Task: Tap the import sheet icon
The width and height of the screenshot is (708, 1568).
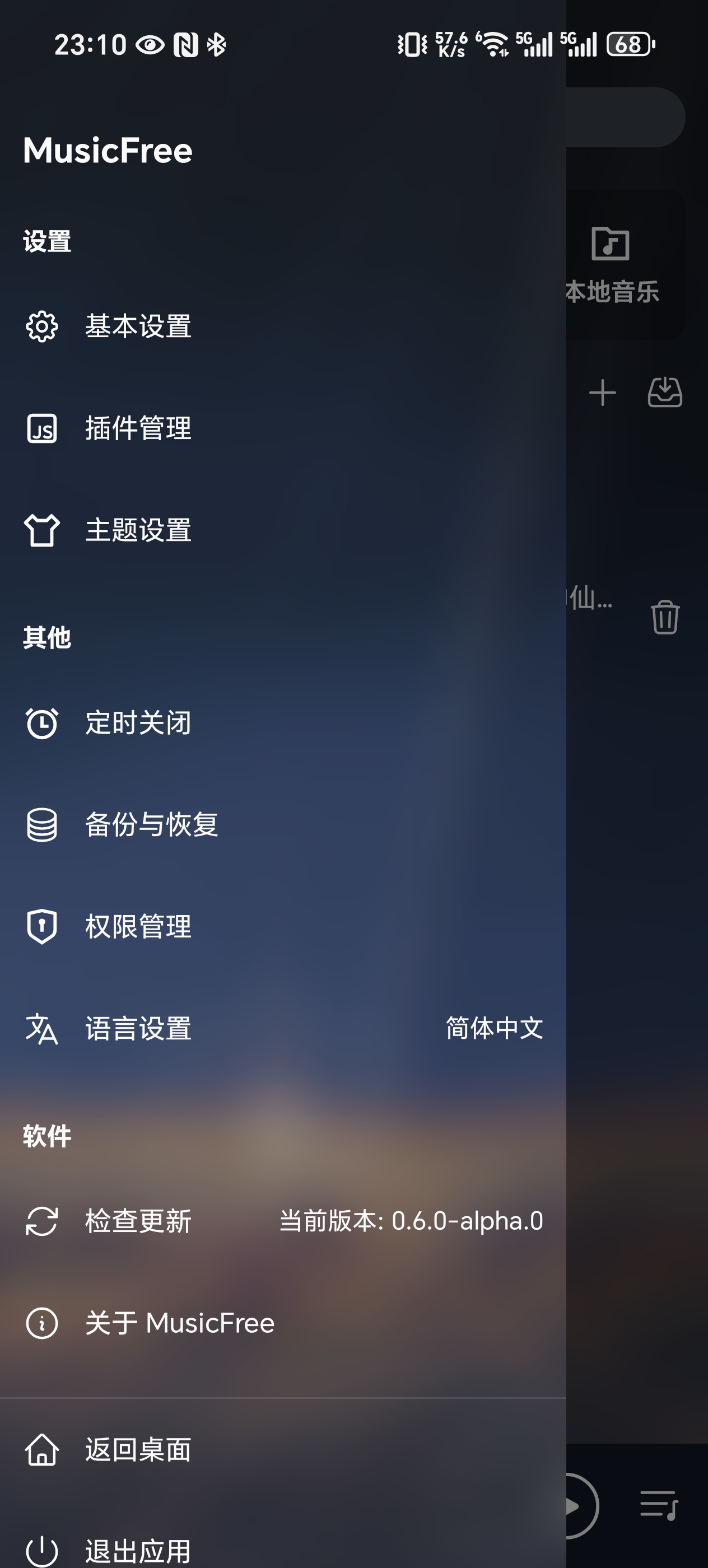Action: pyautogui.click(x=664, y=392)
